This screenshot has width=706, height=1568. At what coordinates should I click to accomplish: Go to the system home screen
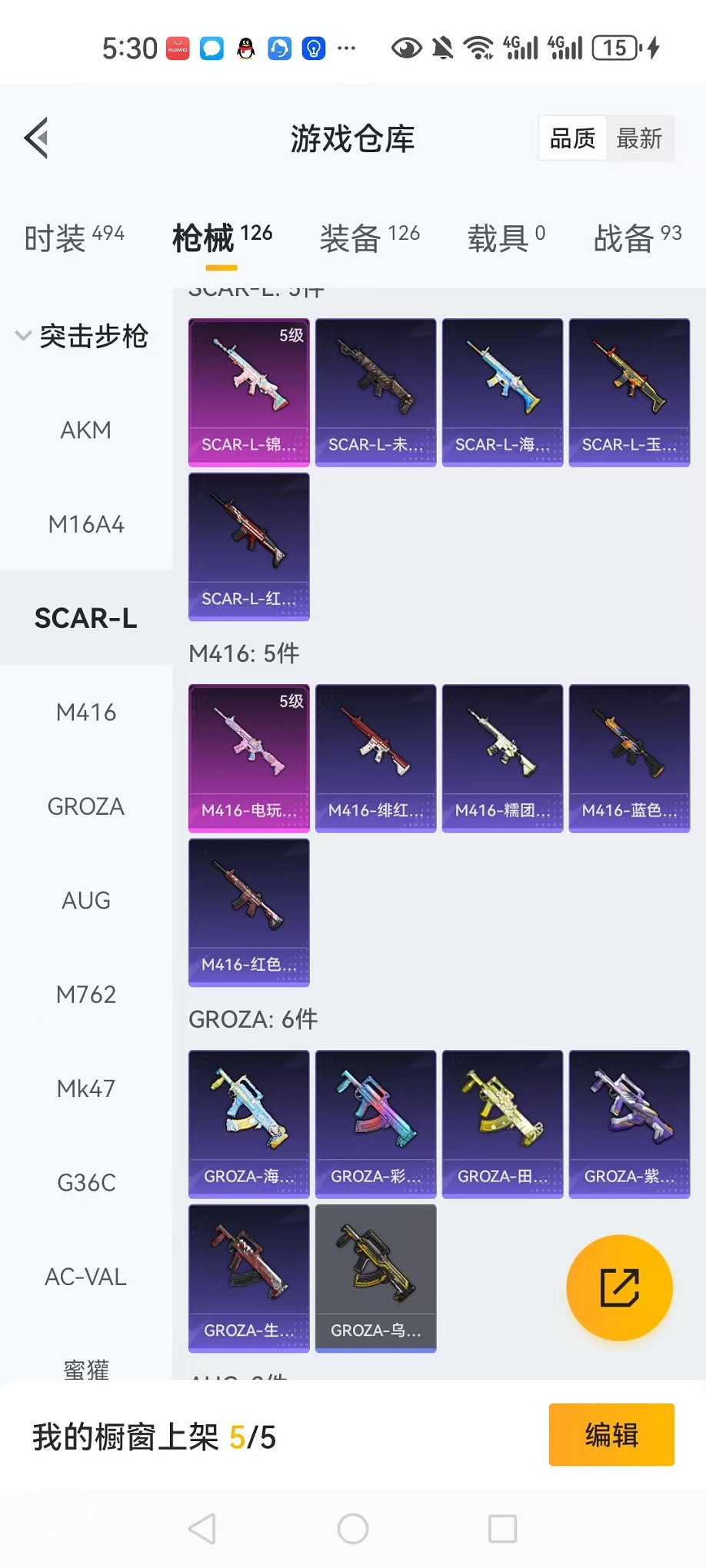click(x=353, y=1529)
